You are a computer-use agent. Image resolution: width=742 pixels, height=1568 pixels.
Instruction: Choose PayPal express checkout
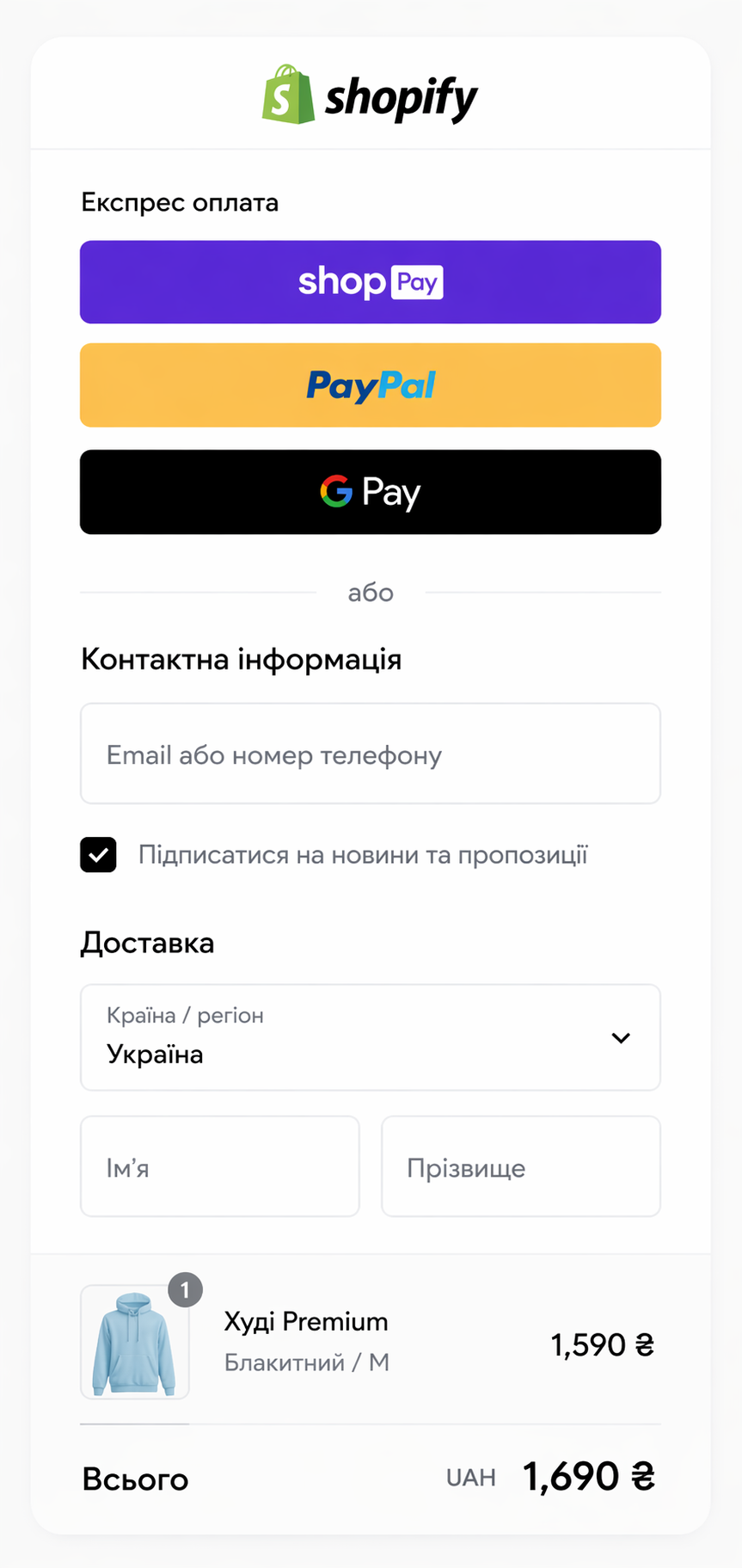click(x=371, y=385)
